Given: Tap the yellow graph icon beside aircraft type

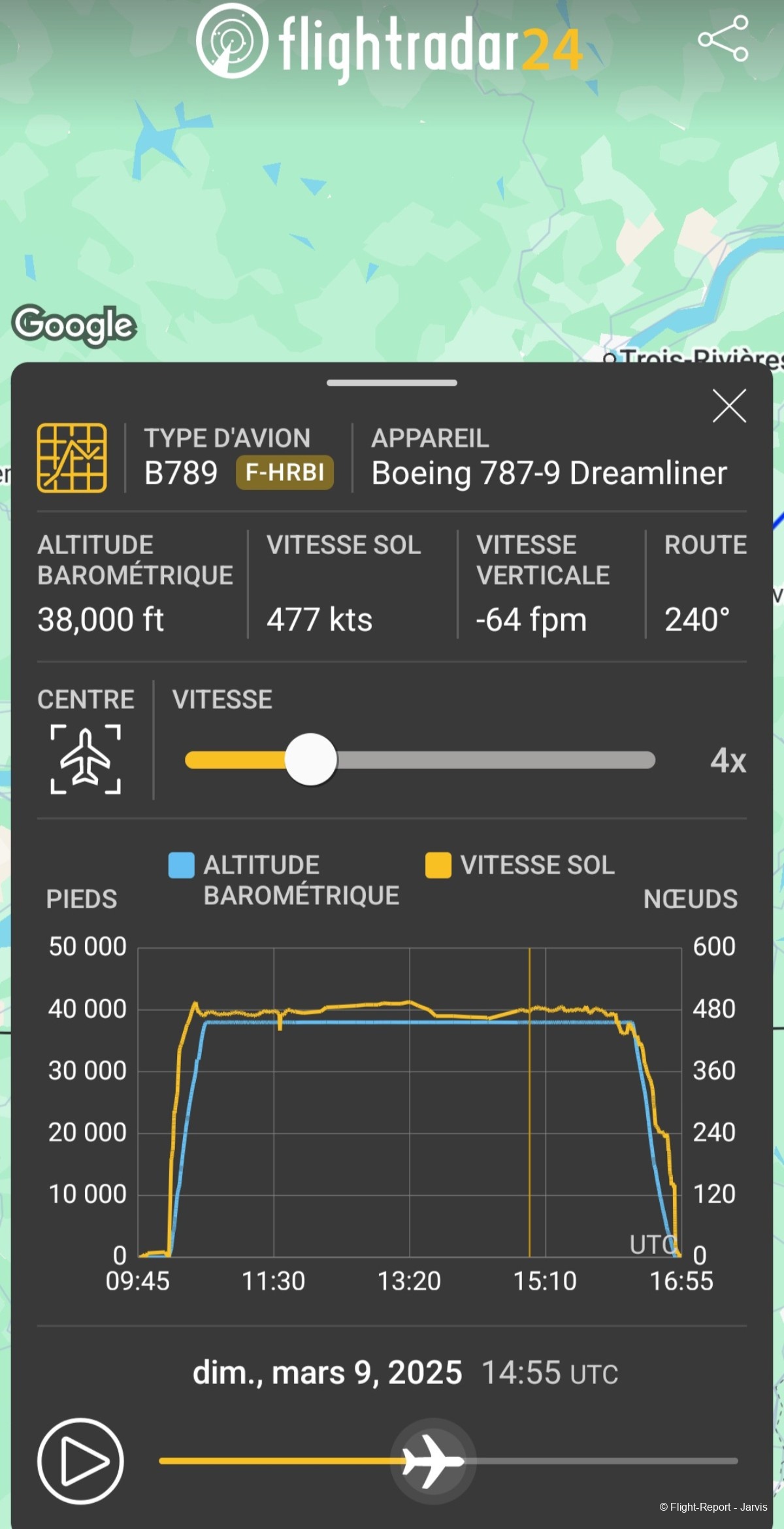Looking at the screenshot, I should coord(72,457).
